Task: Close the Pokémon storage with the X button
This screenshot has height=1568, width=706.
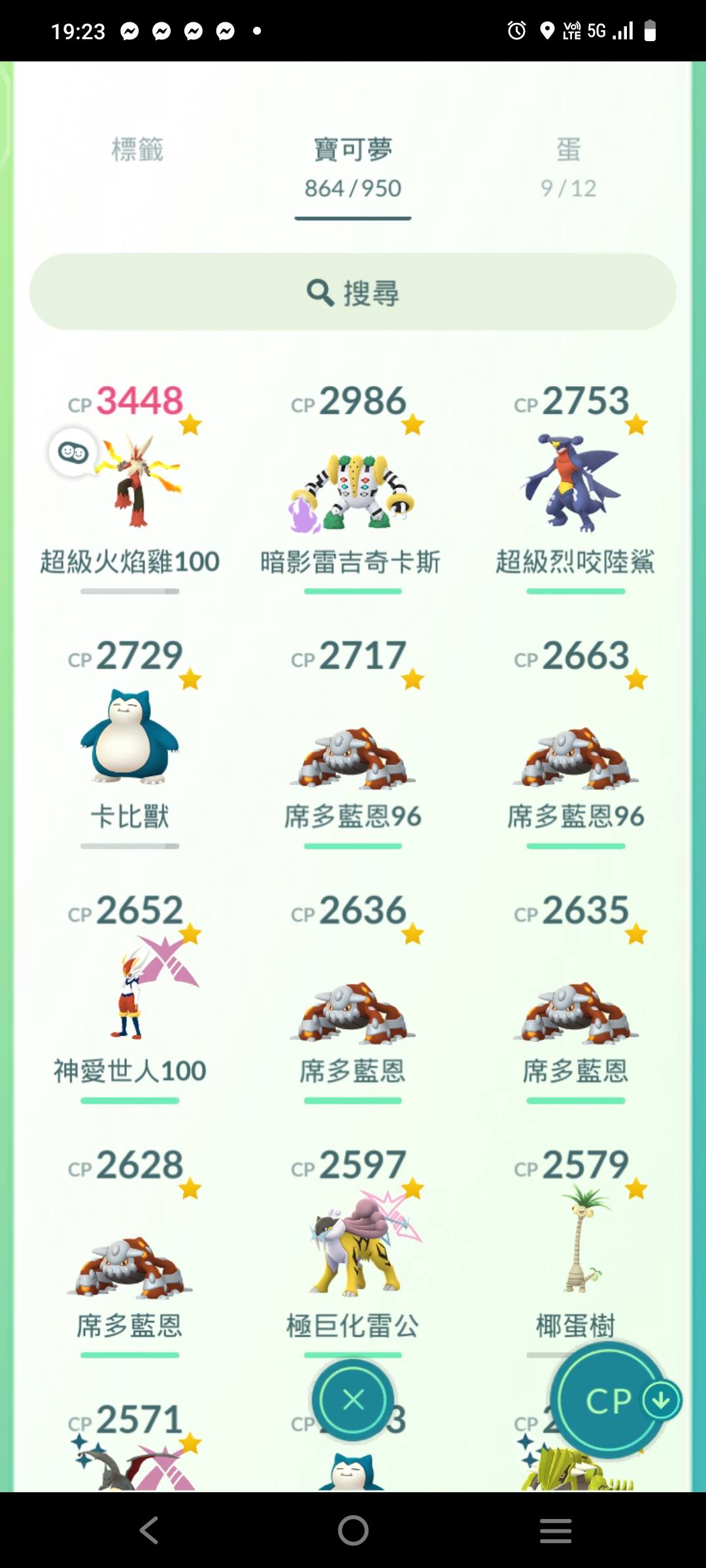Action: 353,1400
